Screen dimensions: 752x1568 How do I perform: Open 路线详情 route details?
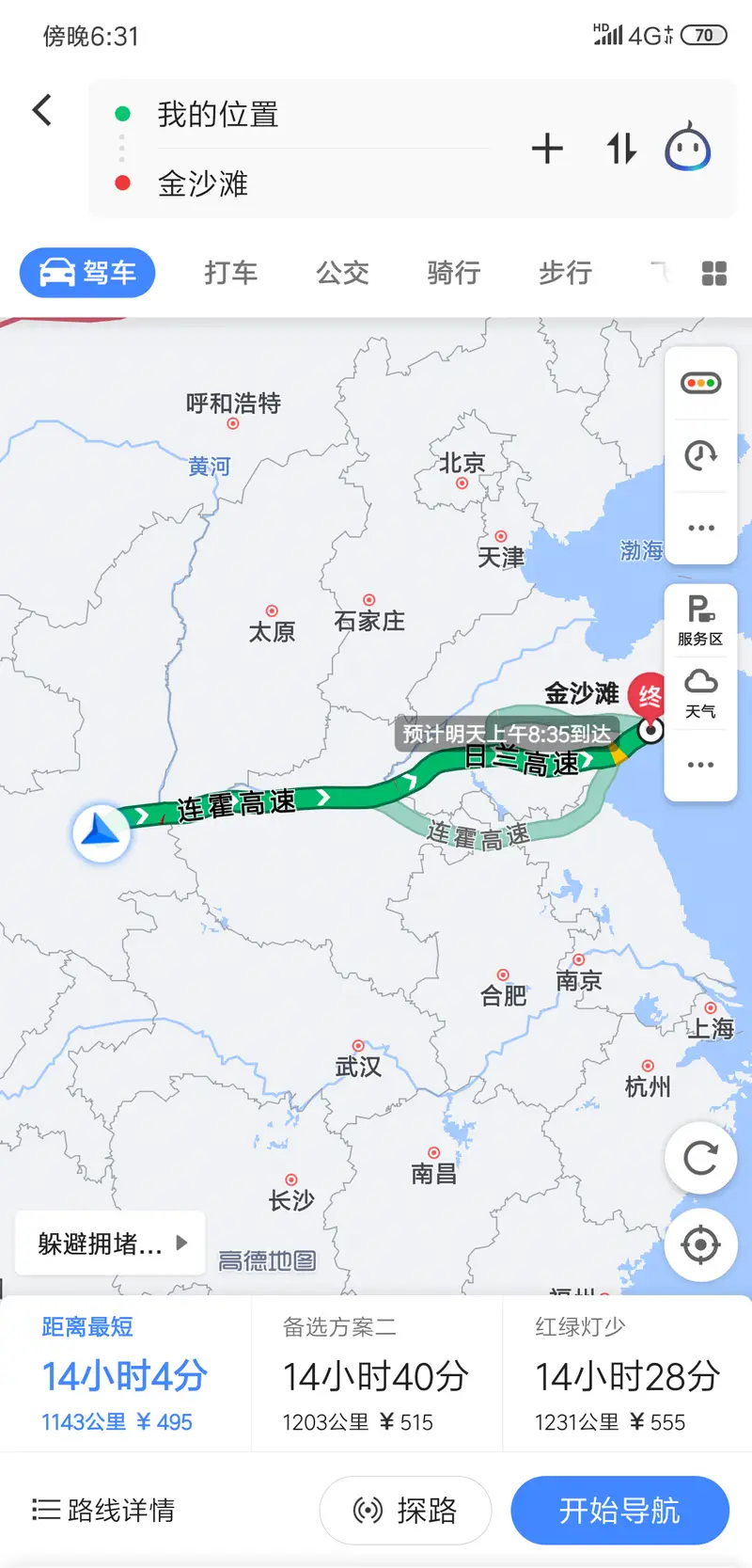pos(103,1511)
